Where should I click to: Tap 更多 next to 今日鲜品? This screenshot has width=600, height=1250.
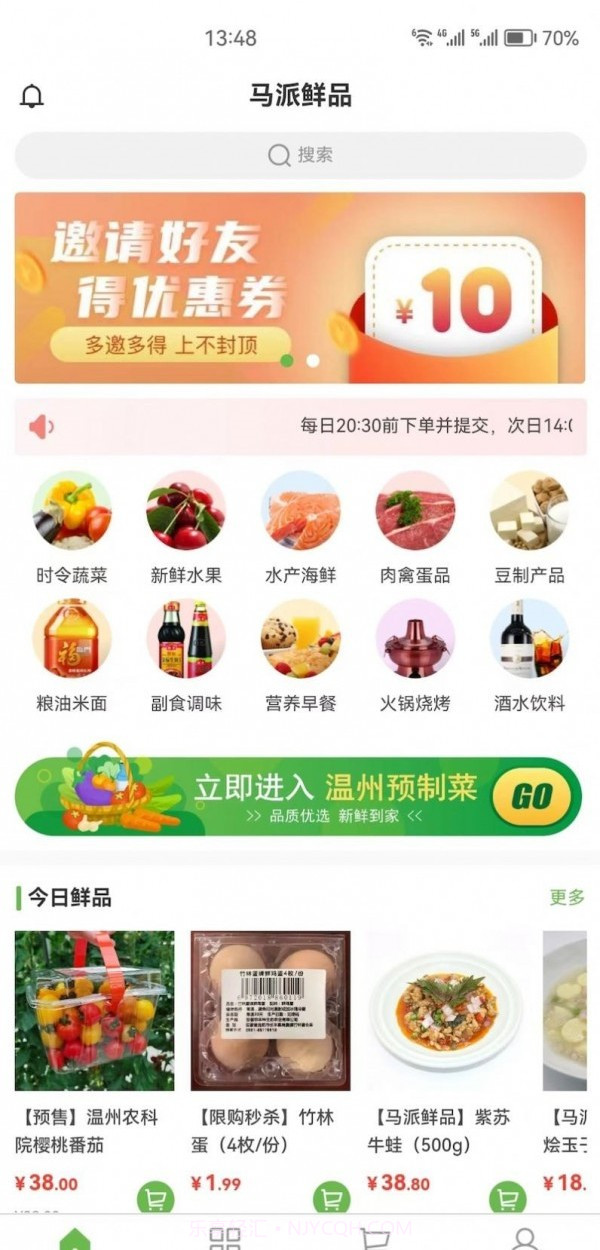[567, 897]
